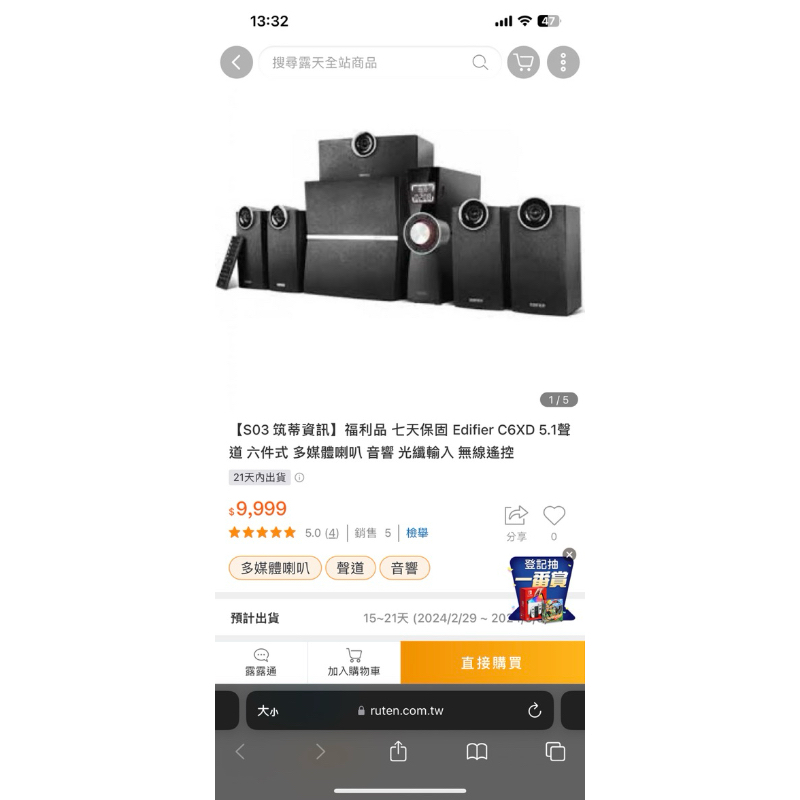Share this product listing

pyautogui.click(x=516, y=520)
